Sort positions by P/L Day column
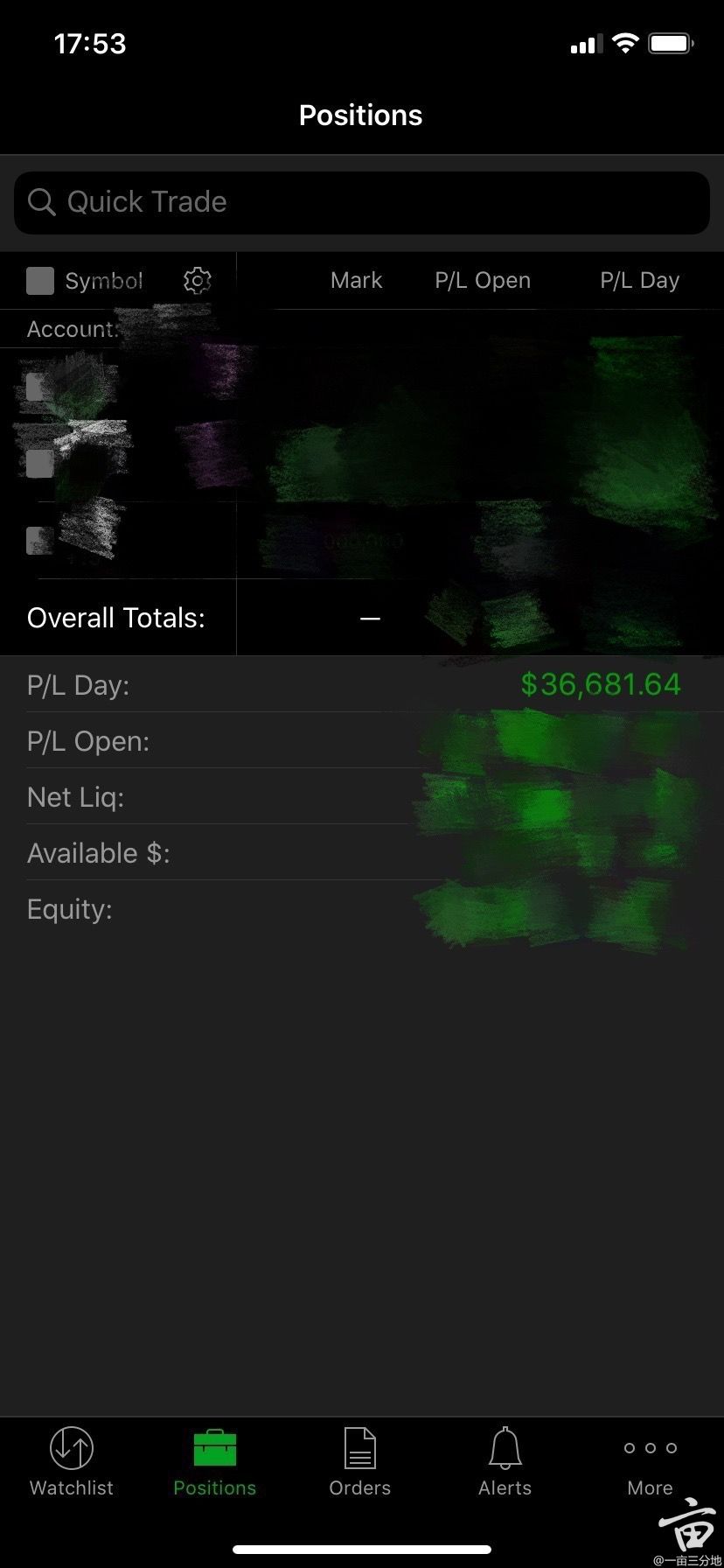This screenshot has width=724, height=1568. pos(639,280)
